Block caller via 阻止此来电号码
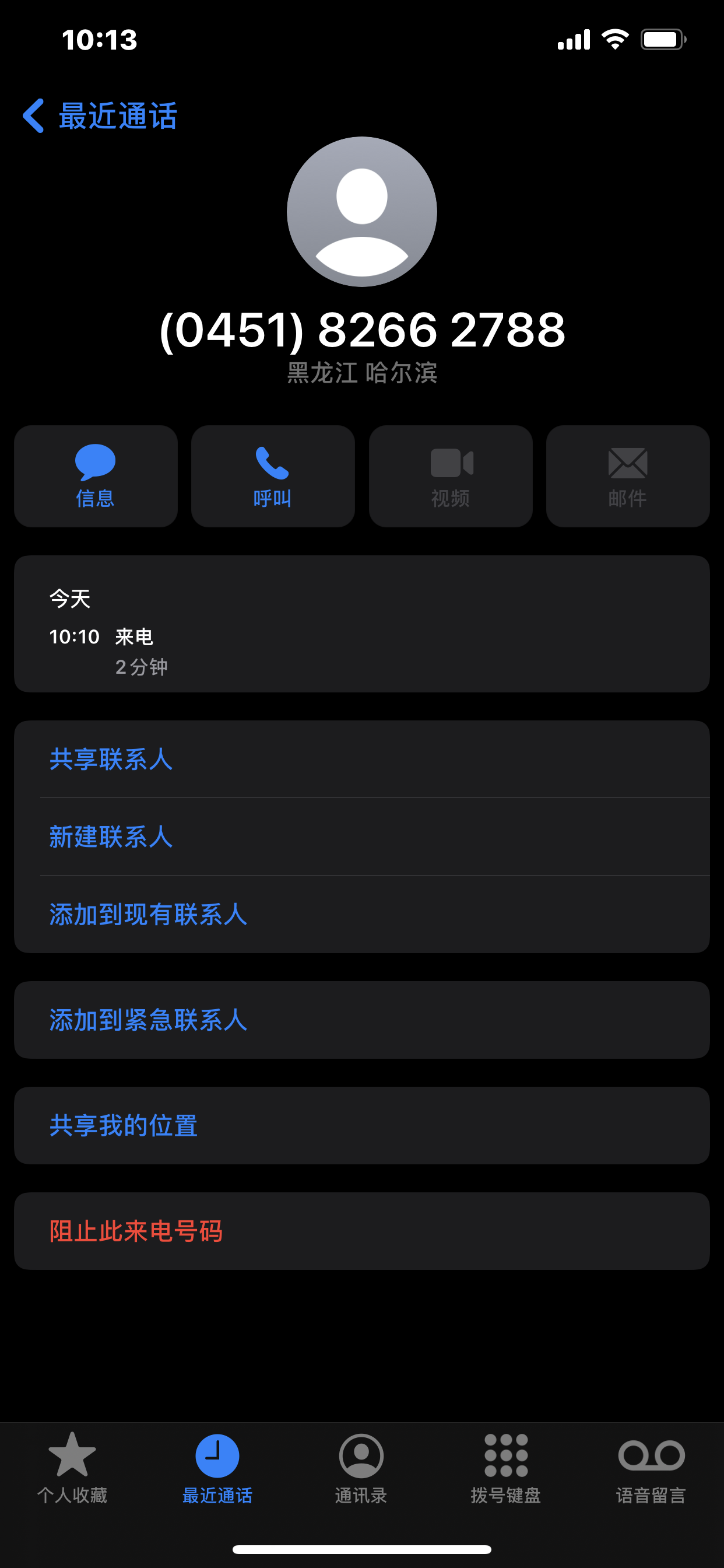This screenshot has height=1568, width=724. 136,1231
